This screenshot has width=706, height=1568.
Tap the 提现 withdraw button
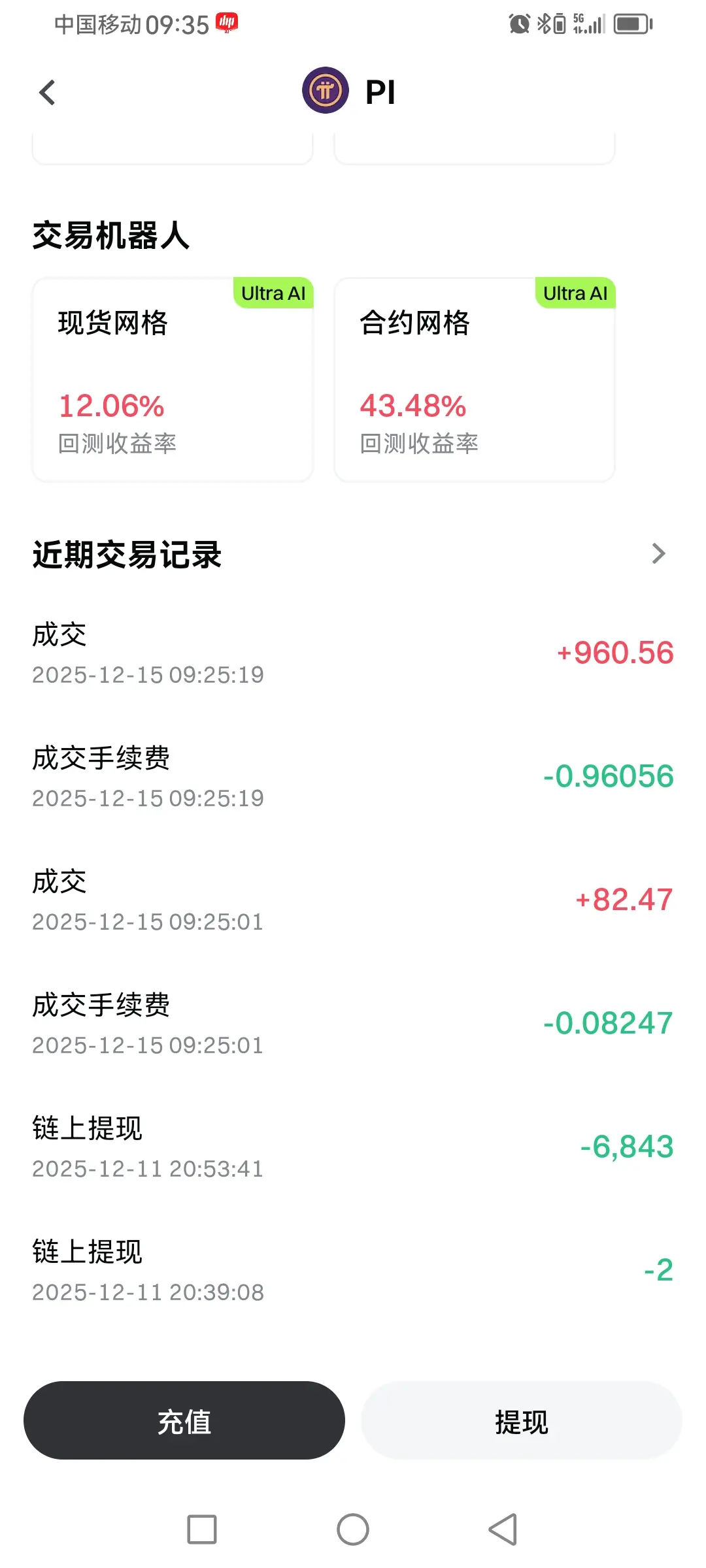point(522,1420)
